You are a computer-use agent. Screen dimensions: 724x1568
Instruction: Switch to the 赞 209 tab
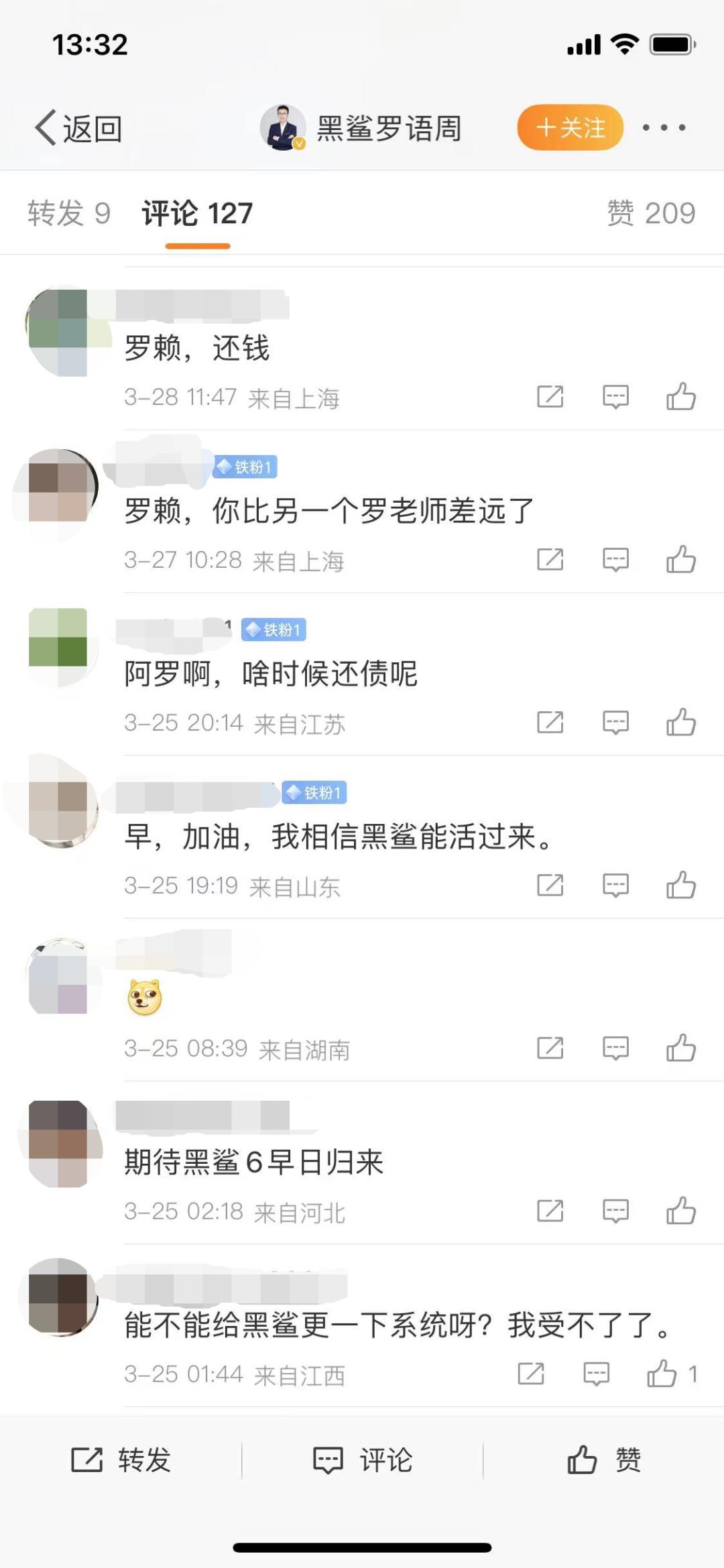[x=651, y=214]
